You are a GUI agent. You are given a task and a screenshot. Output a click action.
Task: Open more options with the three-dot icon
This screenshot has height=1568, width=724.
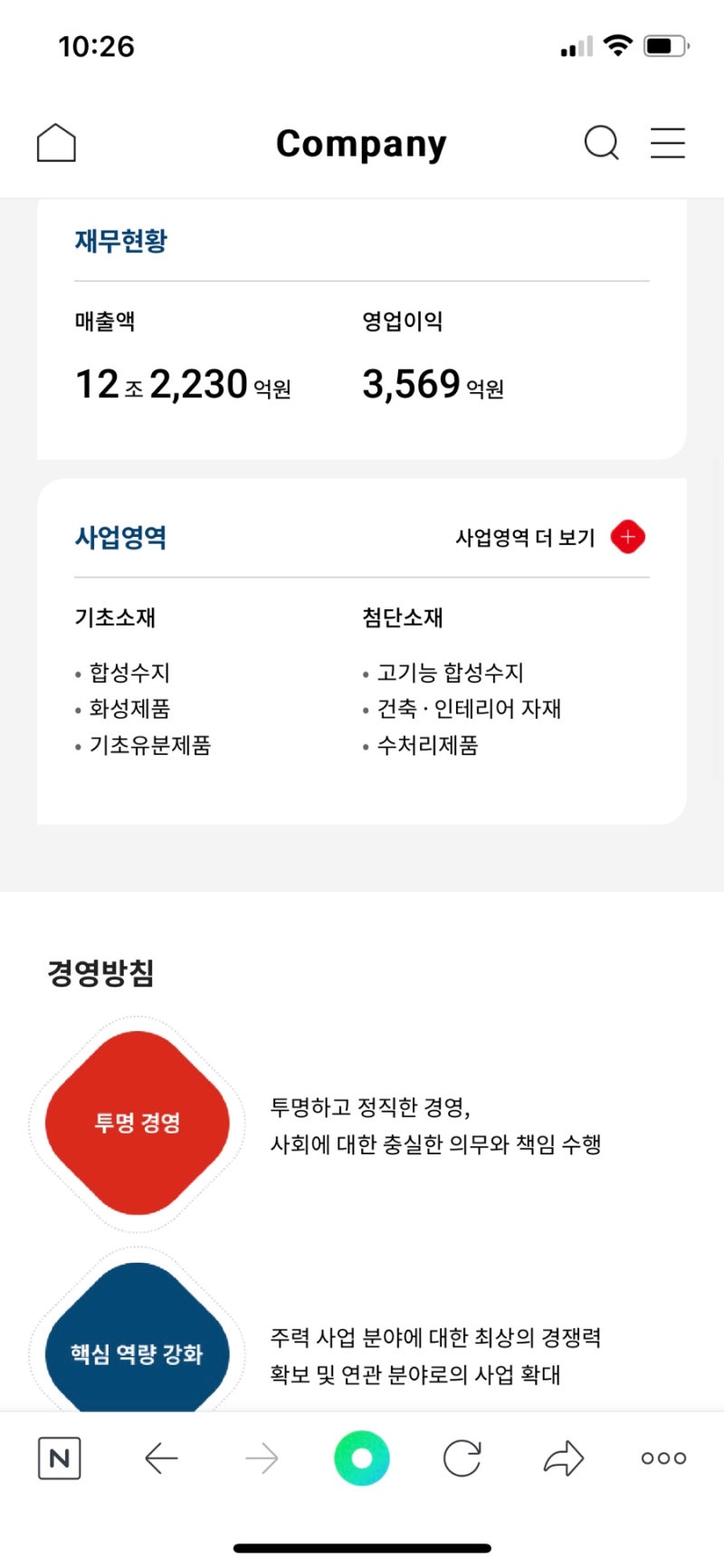click(662, 1458)
